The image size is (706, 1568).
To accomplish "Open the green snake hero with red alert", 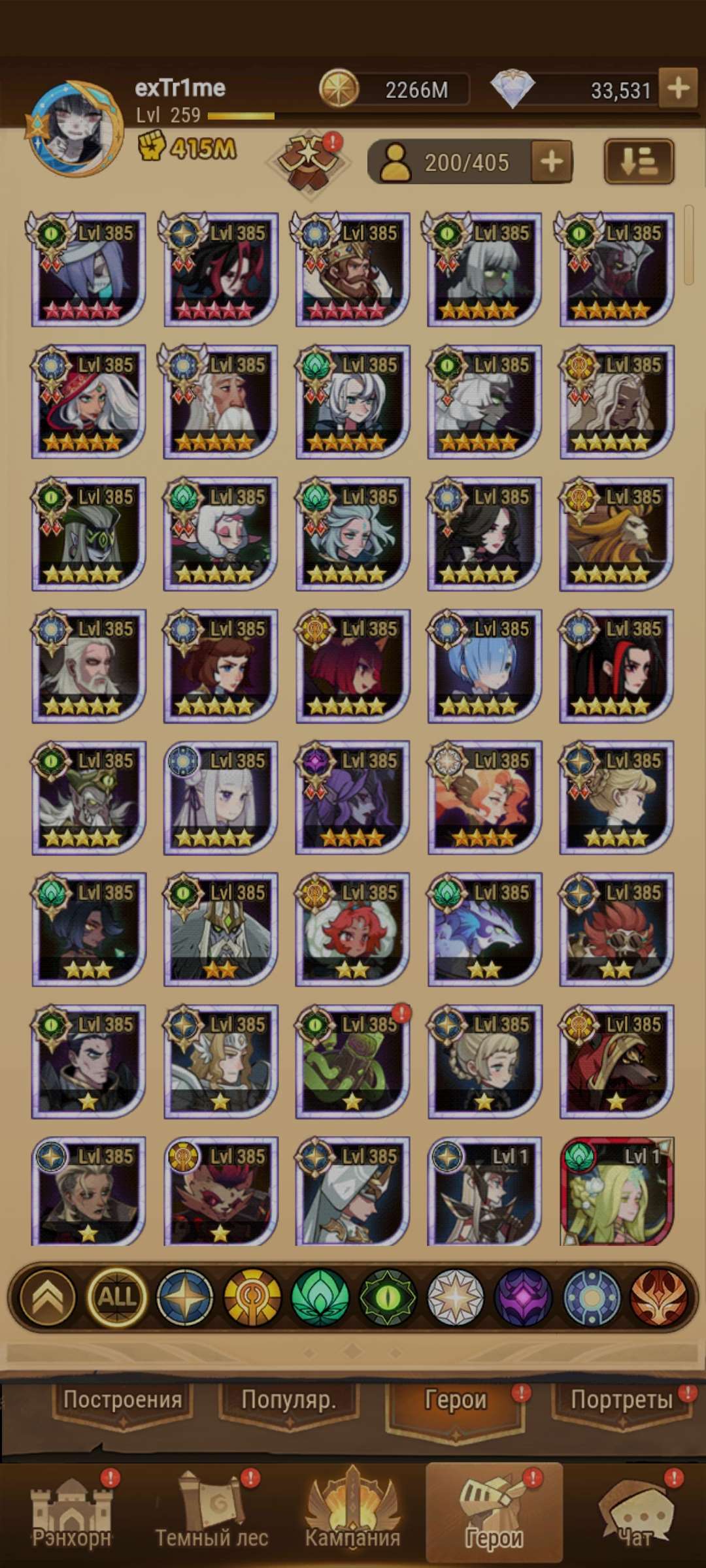I will tap(352, 1060).
